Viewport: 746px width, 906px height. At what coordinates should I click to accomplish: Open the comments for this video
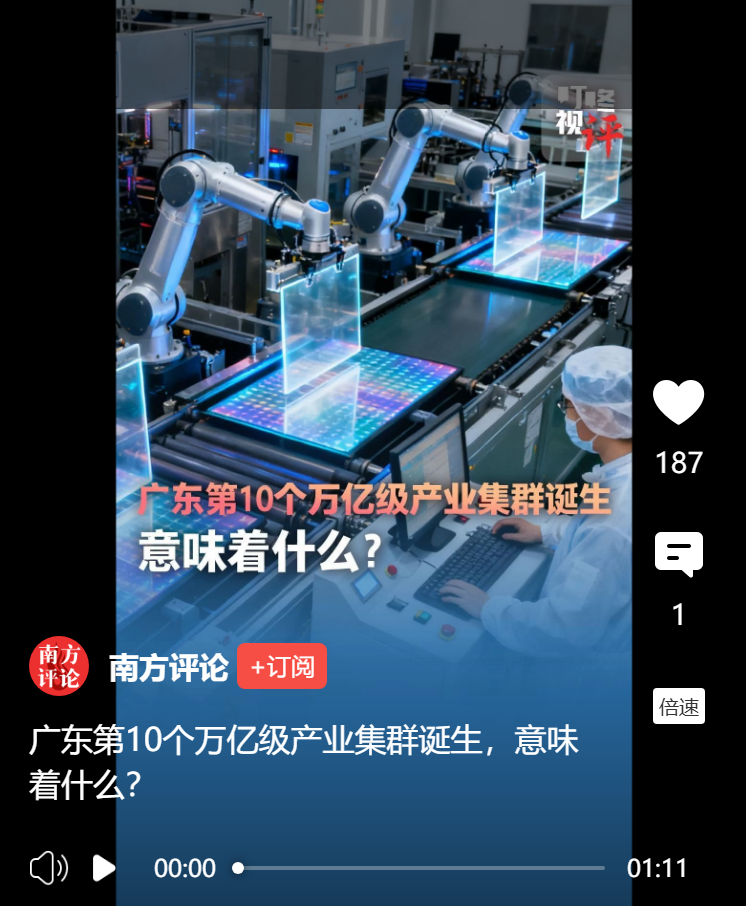click(678, 554)
